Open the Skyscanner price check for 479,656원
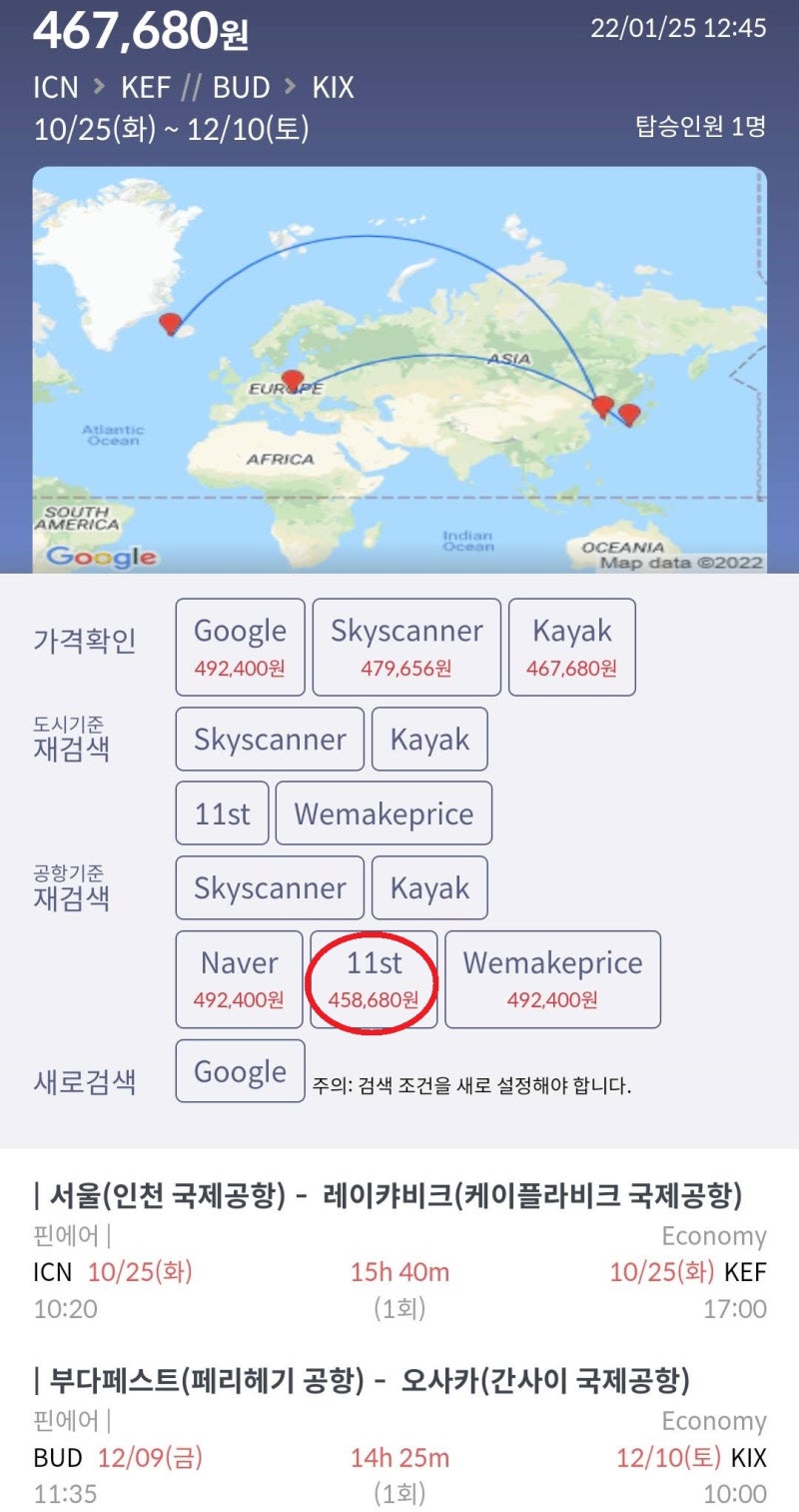The image size is (799, 1512). pos(406,647)
